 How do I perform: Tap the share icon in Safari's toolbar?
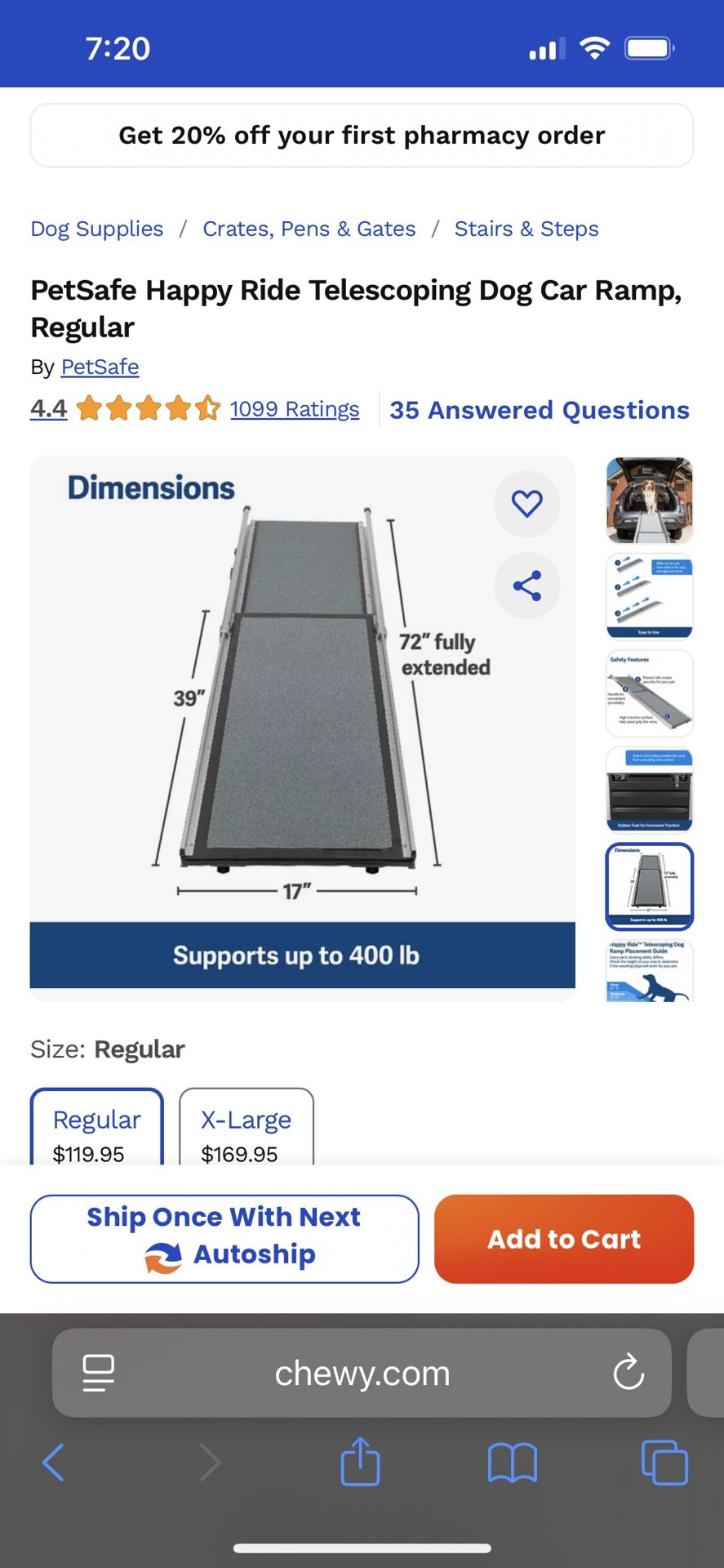[360, 1463]
